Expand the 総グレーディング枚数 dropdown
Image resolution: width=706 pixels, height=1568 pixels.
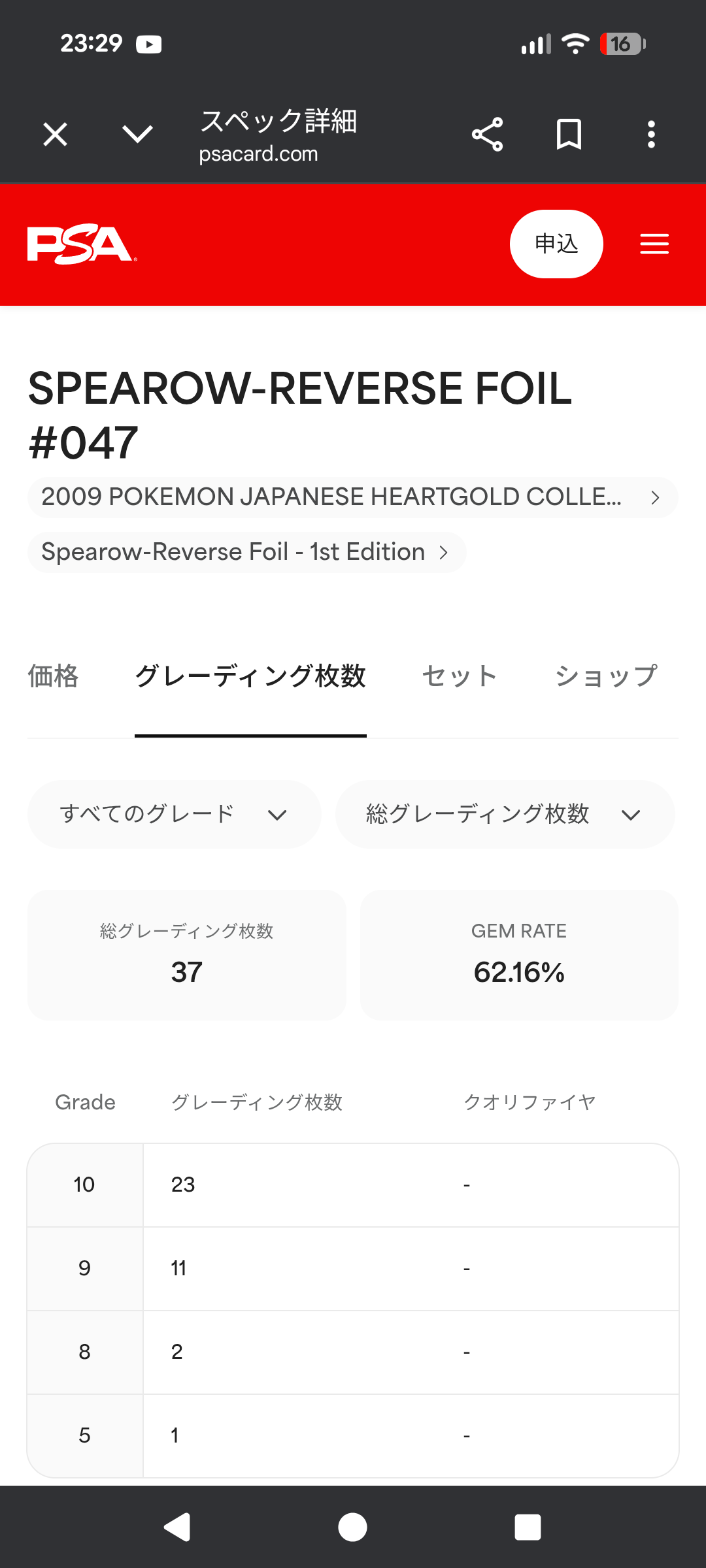[x=505, y=814]
